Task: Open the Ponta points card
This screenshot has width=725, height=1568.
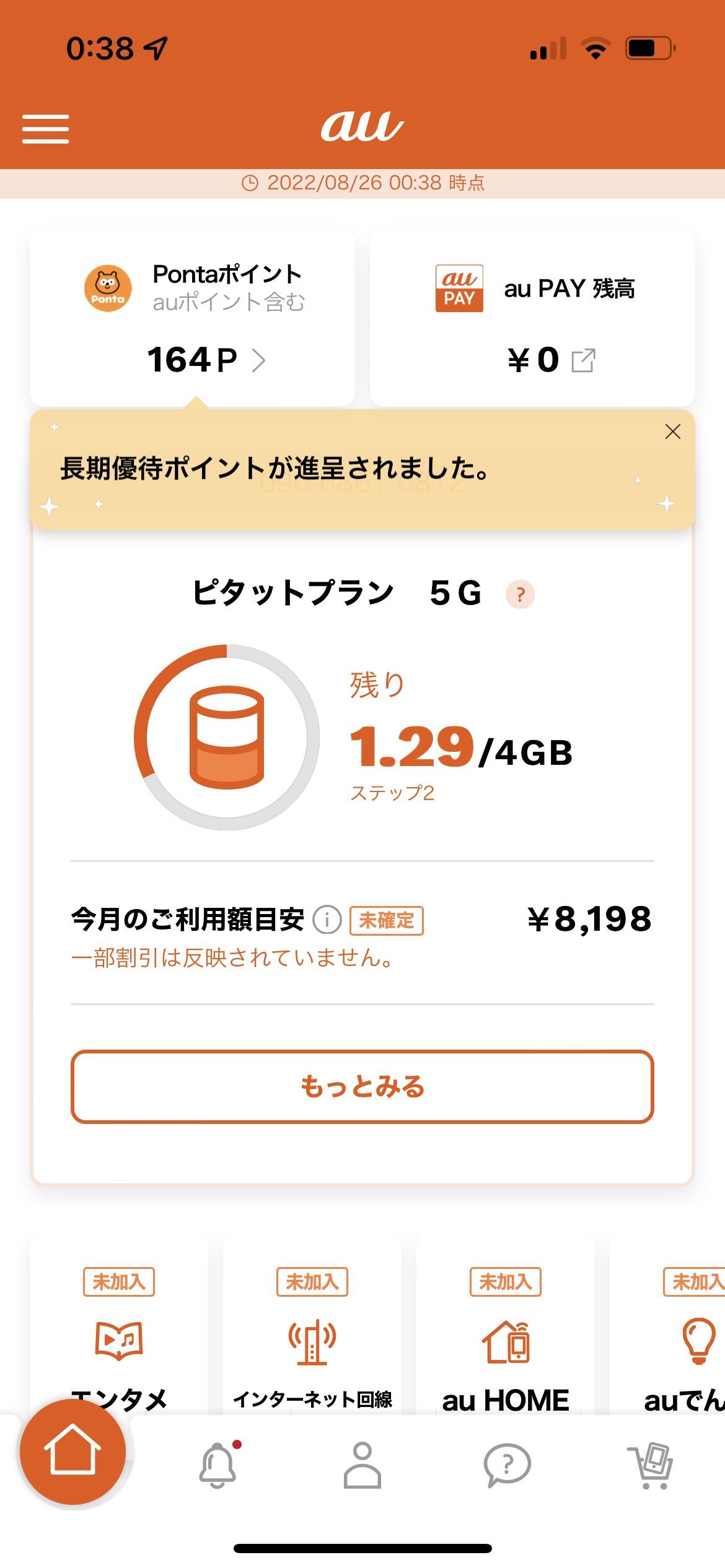Action: coord(192,318)
